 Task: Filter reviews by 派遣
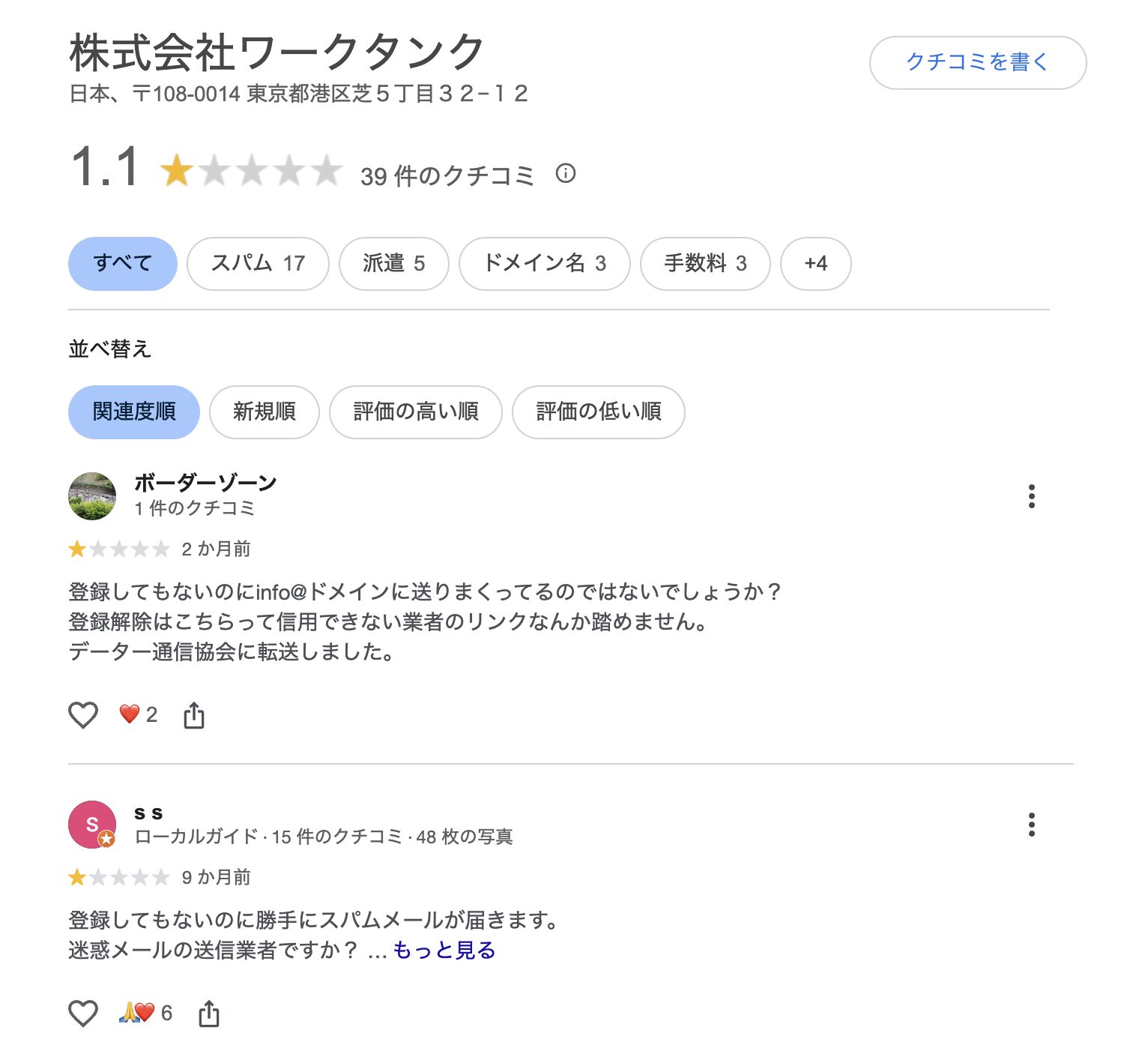393,263
